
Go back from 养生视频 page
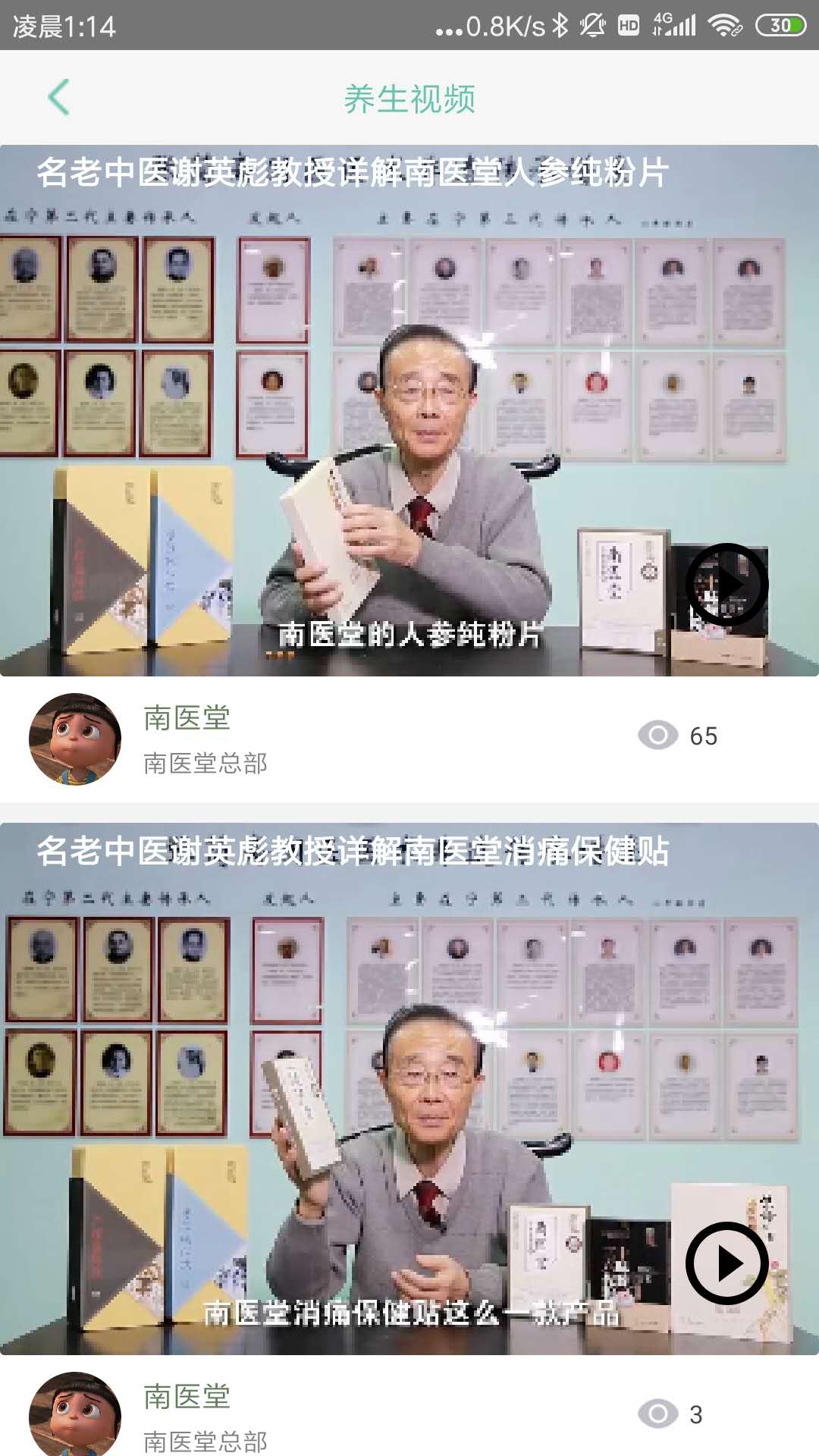pyautogui.click(x=59, y=98)
